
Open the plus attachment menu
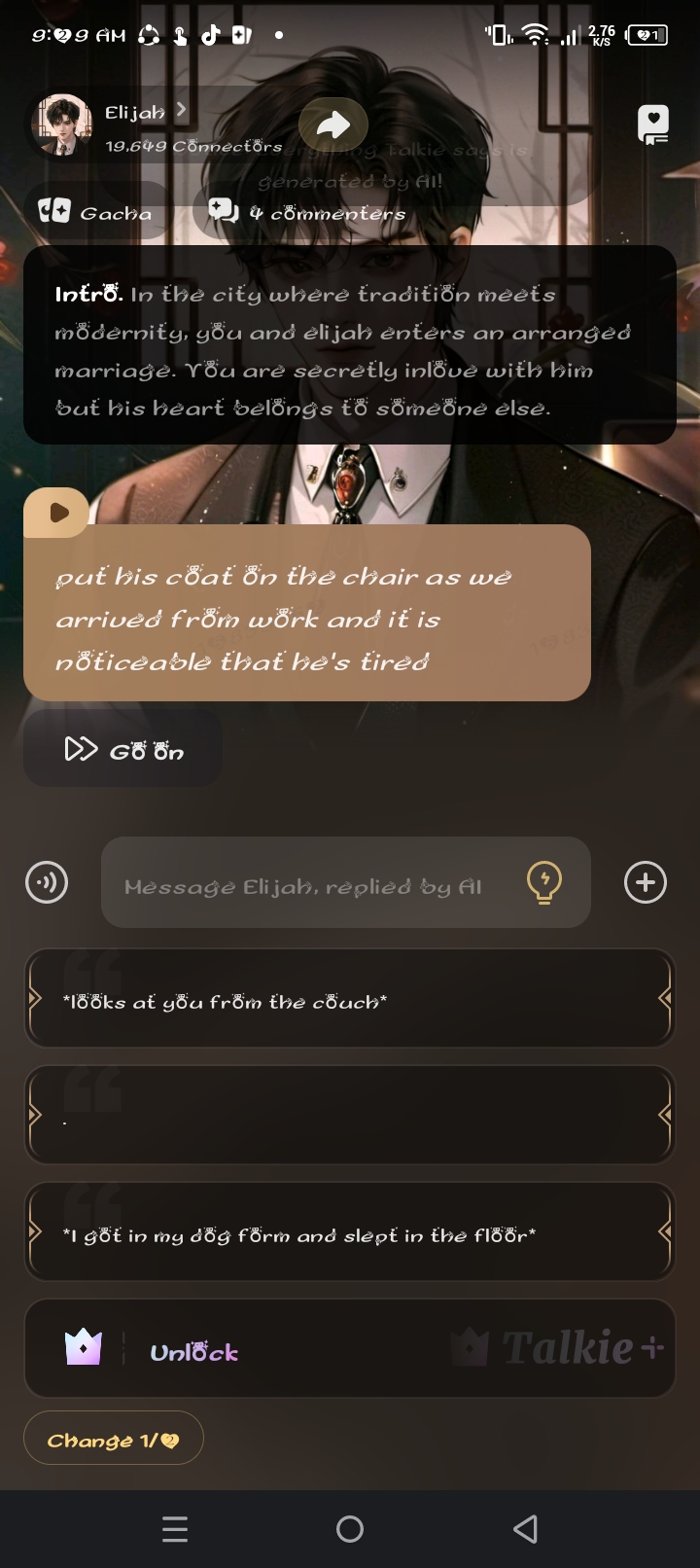(646, 883)
